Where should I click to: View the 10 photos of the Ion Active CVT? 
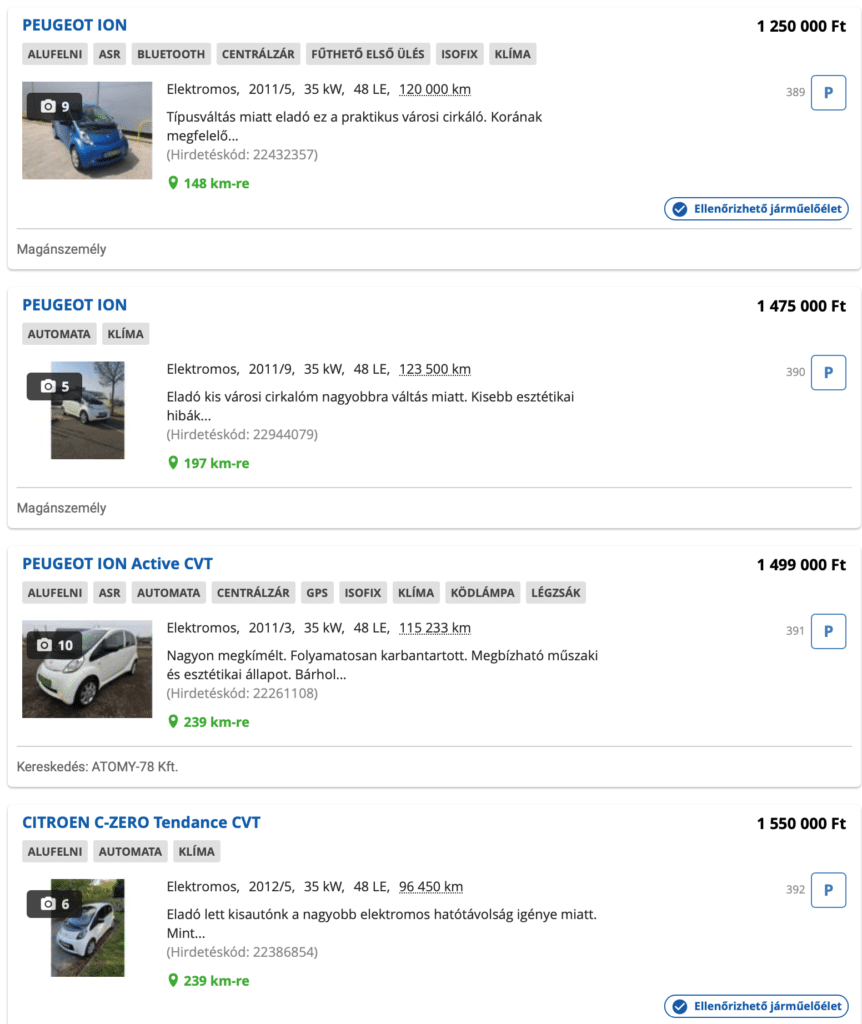click(x=87, y=668)
